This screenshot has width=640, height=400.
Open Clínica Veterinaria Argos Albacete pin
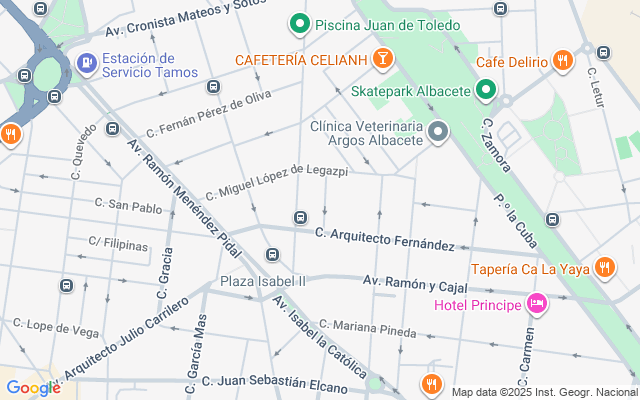pyautogui.click(x=438, y=132)
